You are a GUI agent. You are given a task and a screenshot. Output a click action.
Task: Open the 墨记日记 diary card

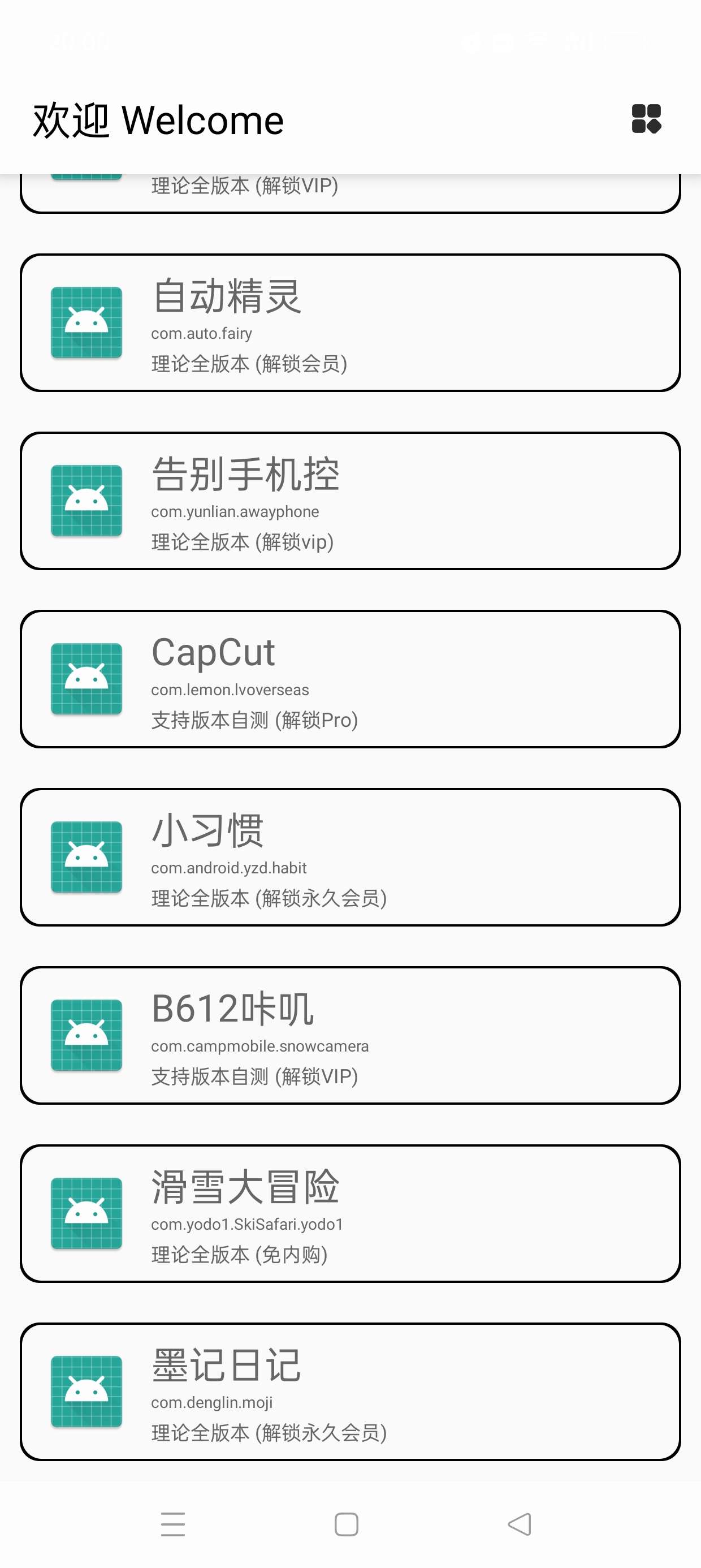click(350, 1392)
